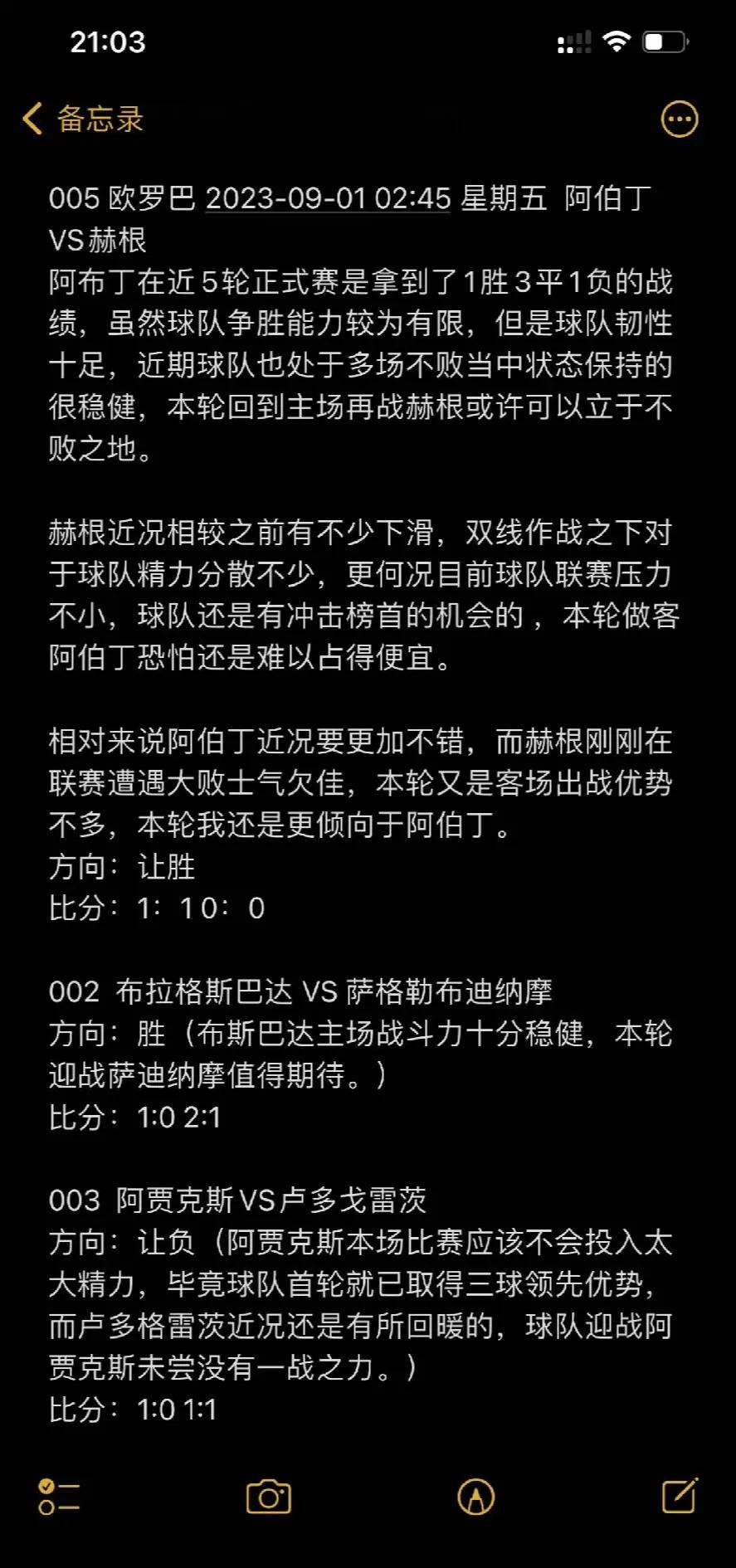This screenshot has height=1568, width=736.
Task: Open the camera attachment option
Action: [269, 1497]
